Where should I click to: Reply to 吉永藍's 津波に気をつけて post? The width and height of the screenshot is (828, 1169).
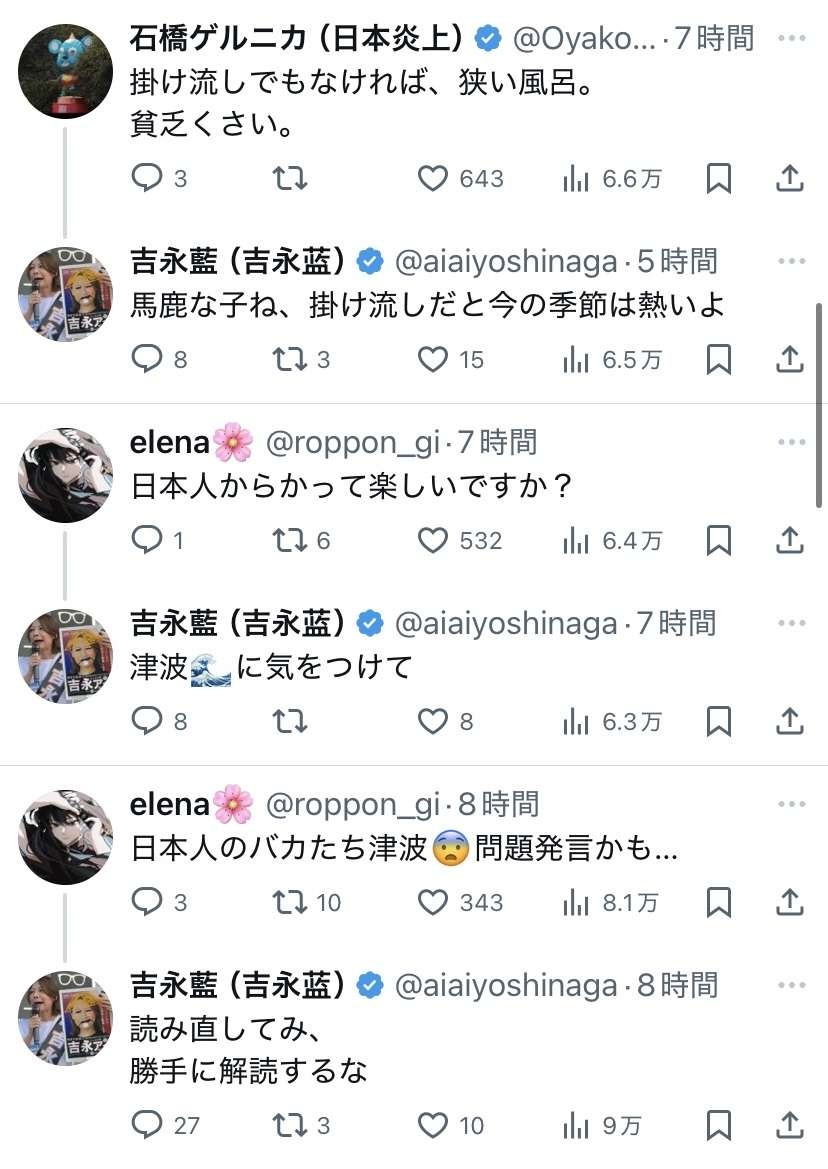(x=147, y=721)
